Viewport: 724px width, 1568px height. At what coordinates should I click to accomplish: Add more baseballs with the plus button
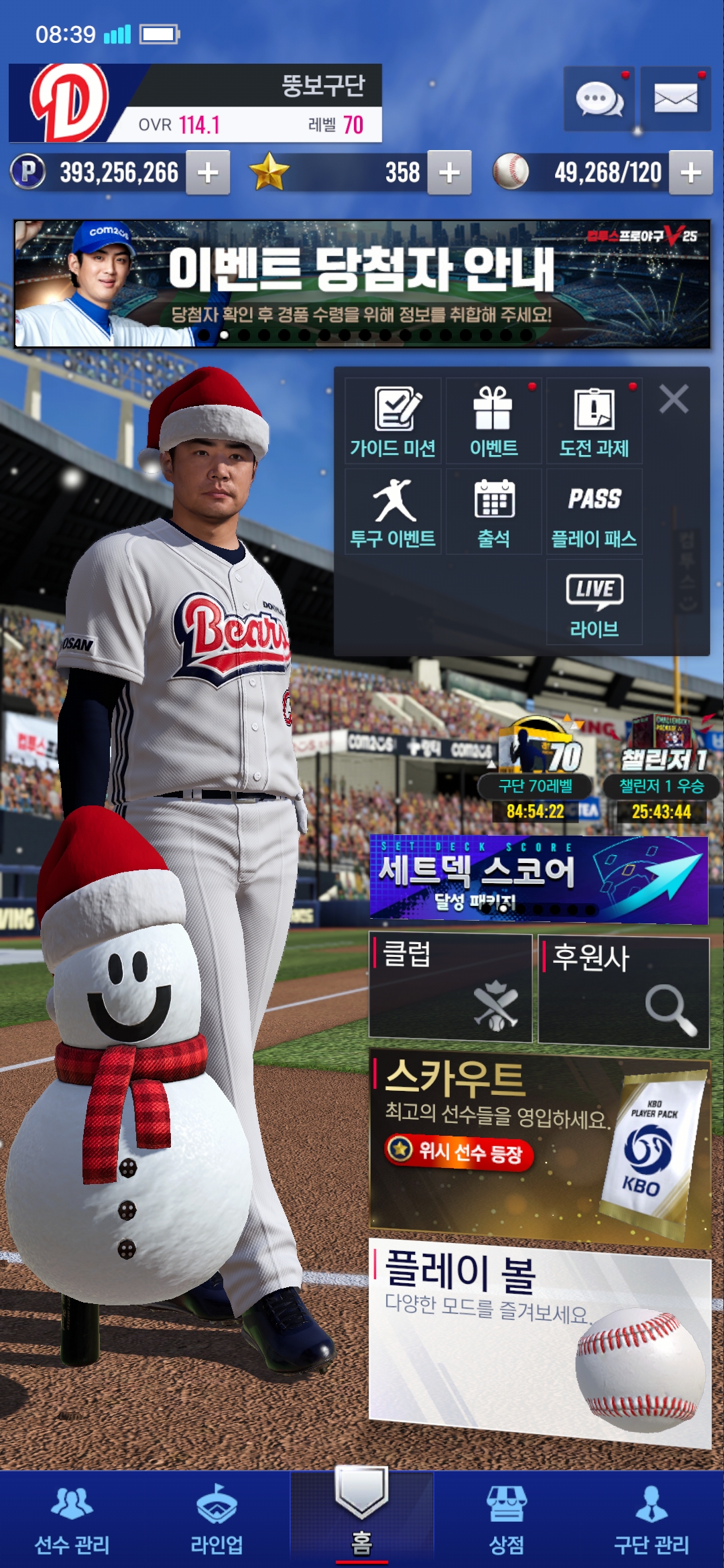point(690,173)
